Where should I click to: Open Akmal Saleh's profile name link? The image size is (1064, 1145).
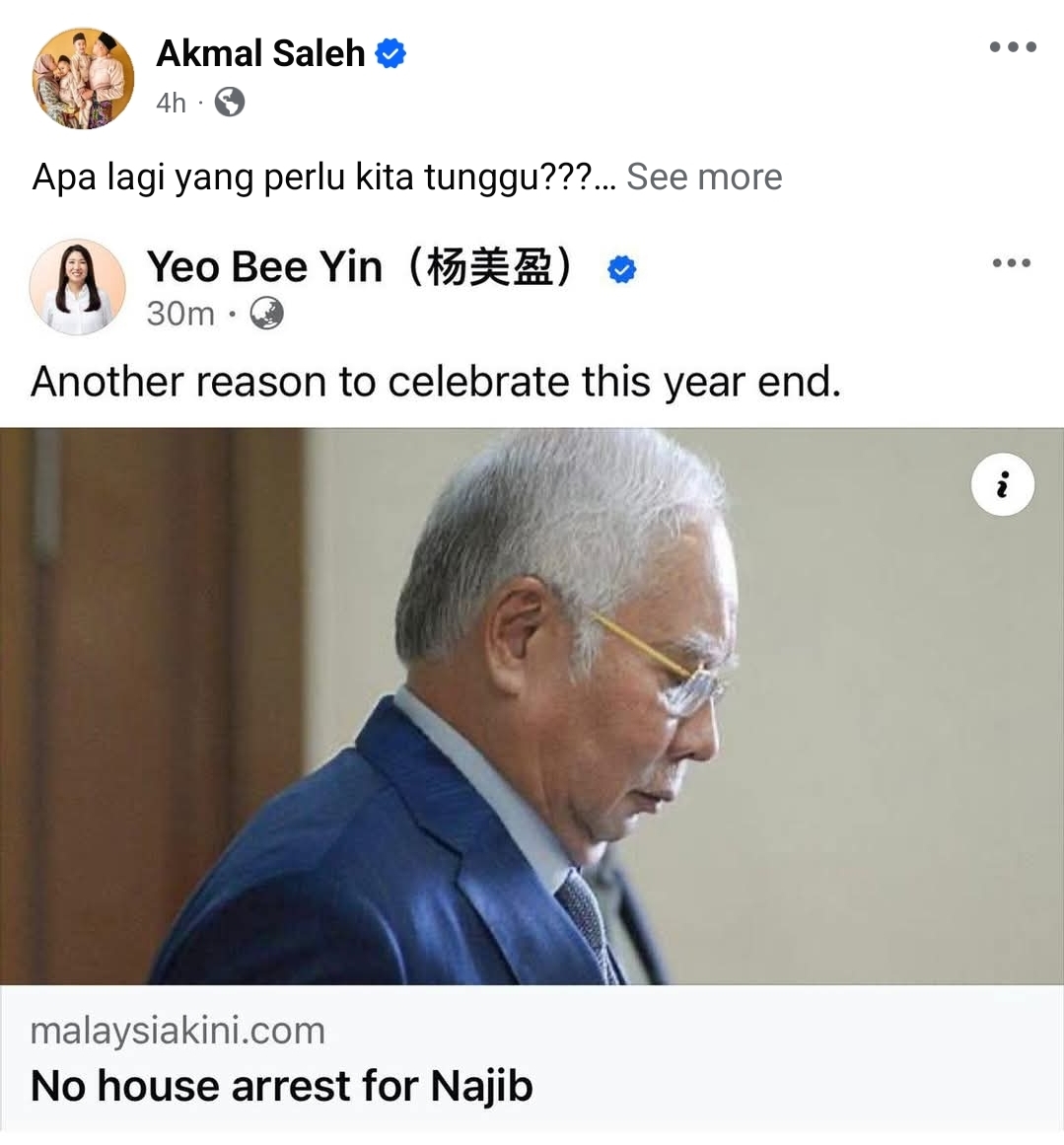pyautogui.click(x=260, y=53)
